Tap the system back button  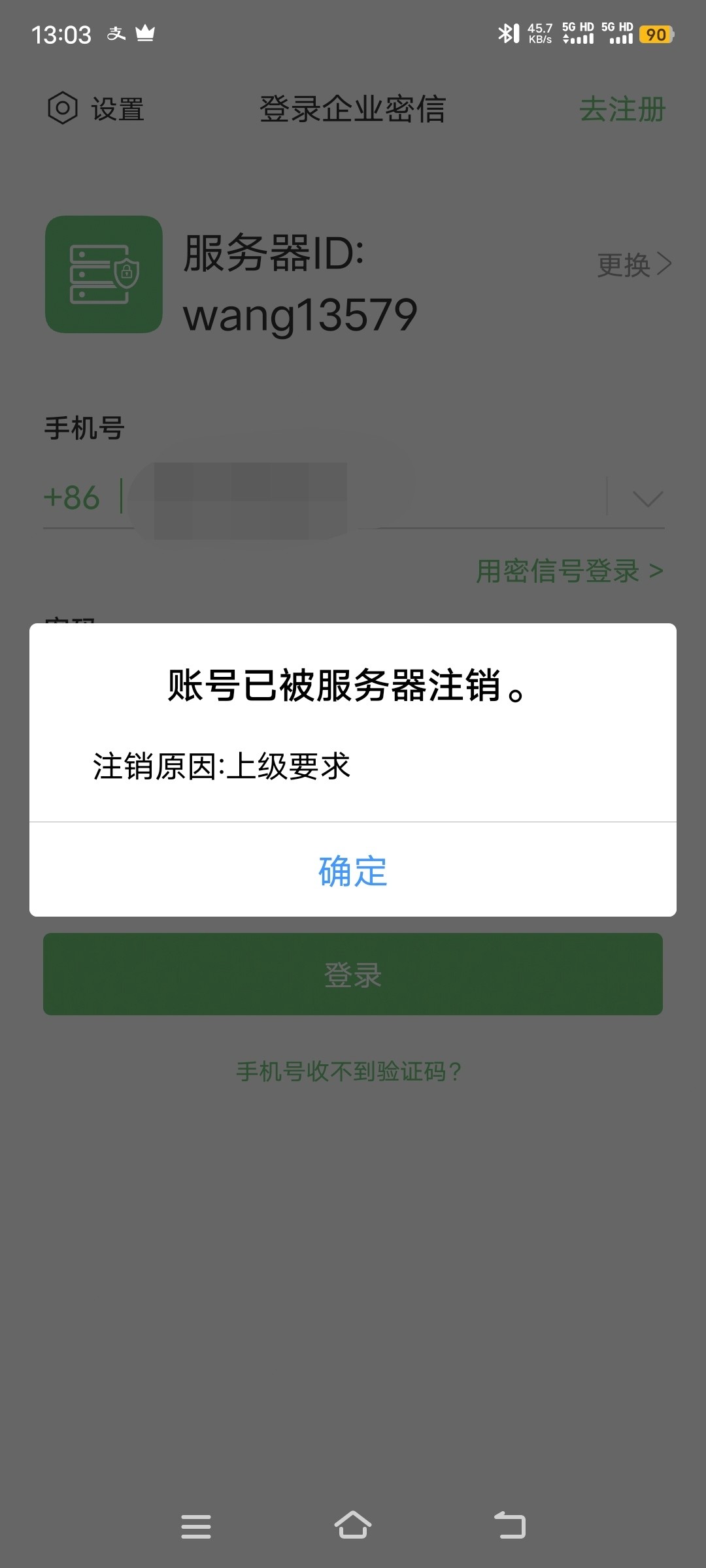pyautogui.click(x=510, y=1526)
